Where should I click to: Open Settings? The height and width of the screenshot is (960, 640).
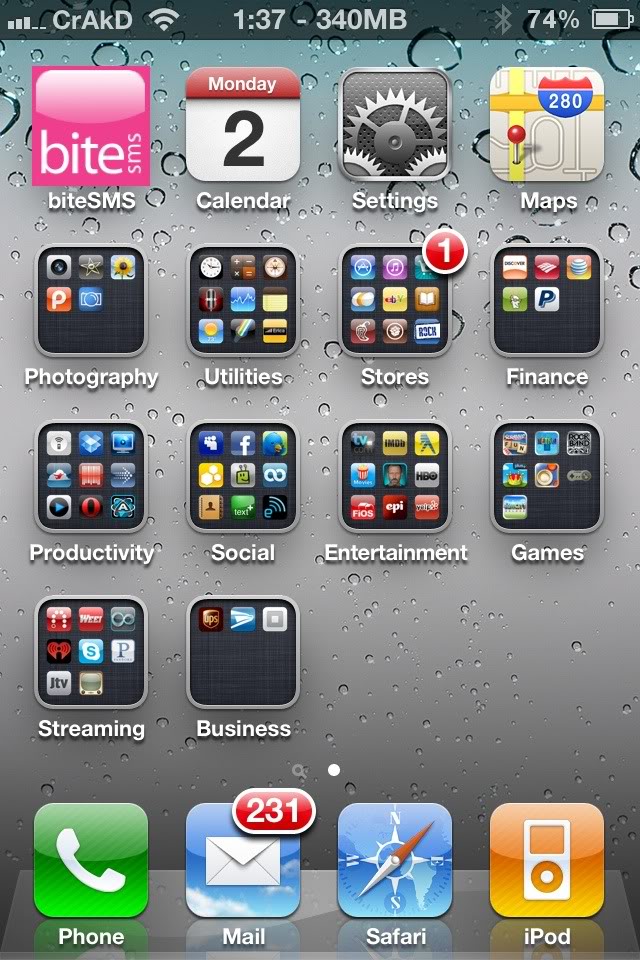click(395, 126)
